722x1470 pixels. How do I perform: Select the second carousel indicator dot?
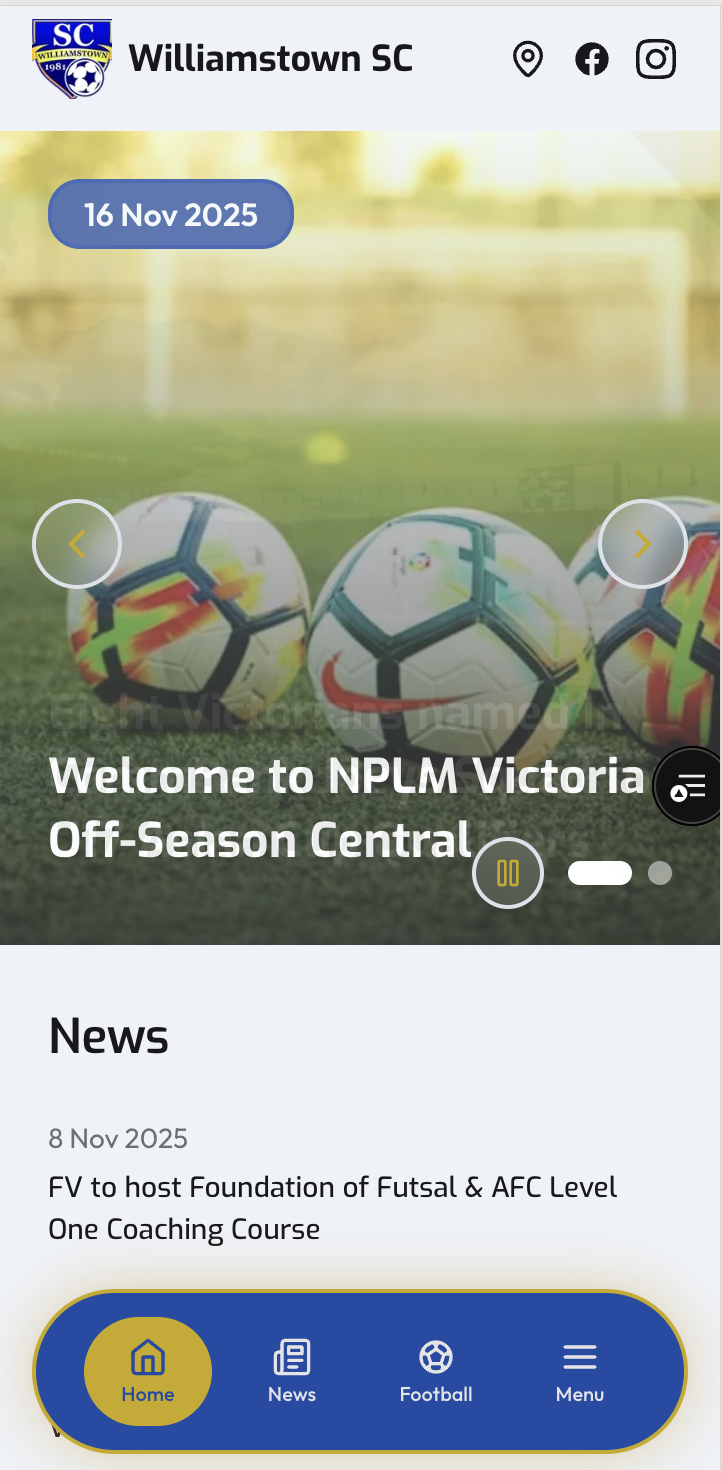[659, 872]
